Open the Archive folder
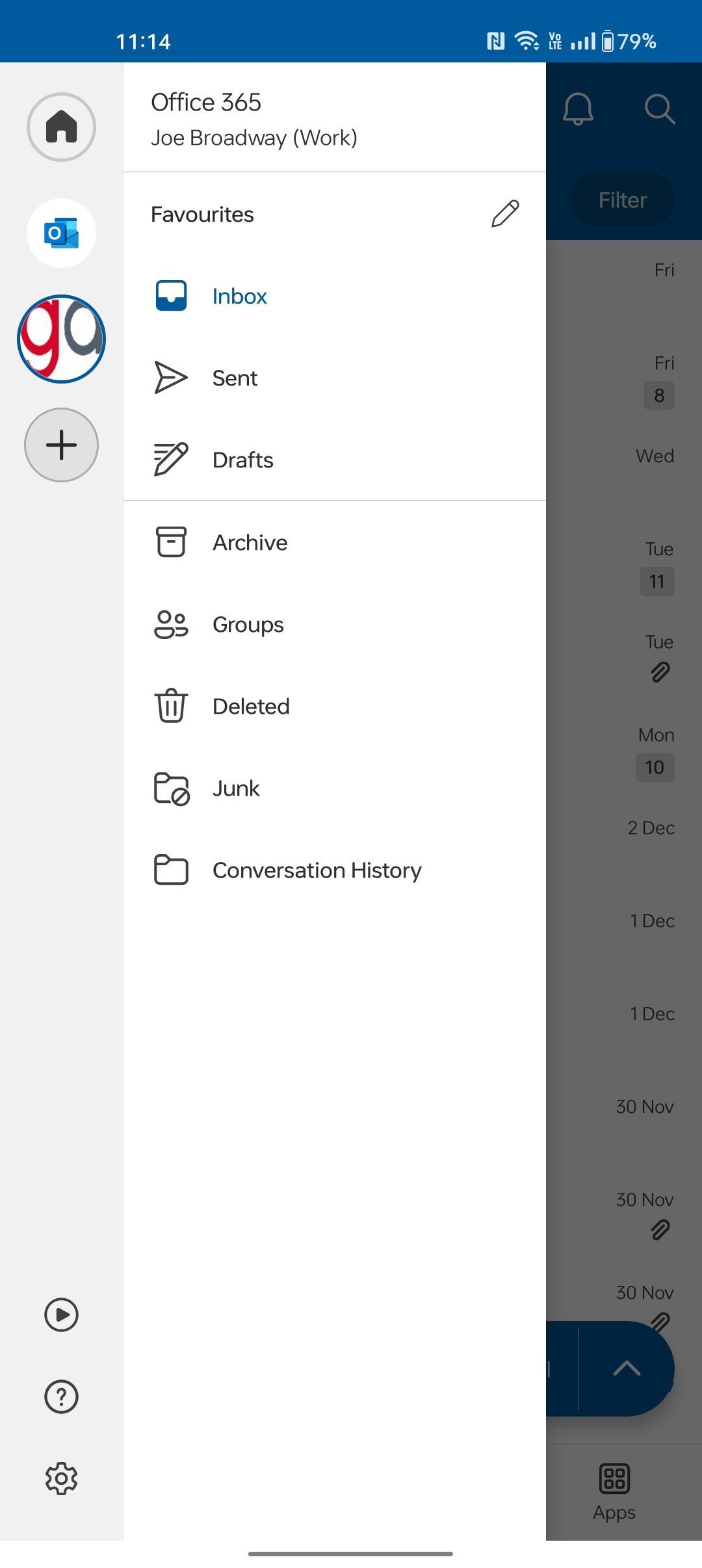 (250, 542)
